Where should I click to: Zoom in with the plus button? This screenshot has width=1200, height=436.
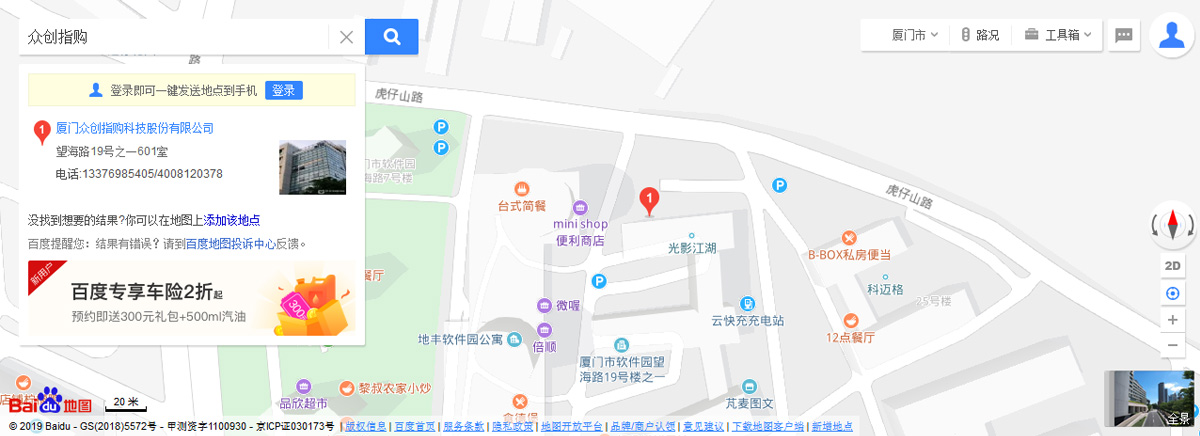pyautogui.click(x=1173, y=320)
